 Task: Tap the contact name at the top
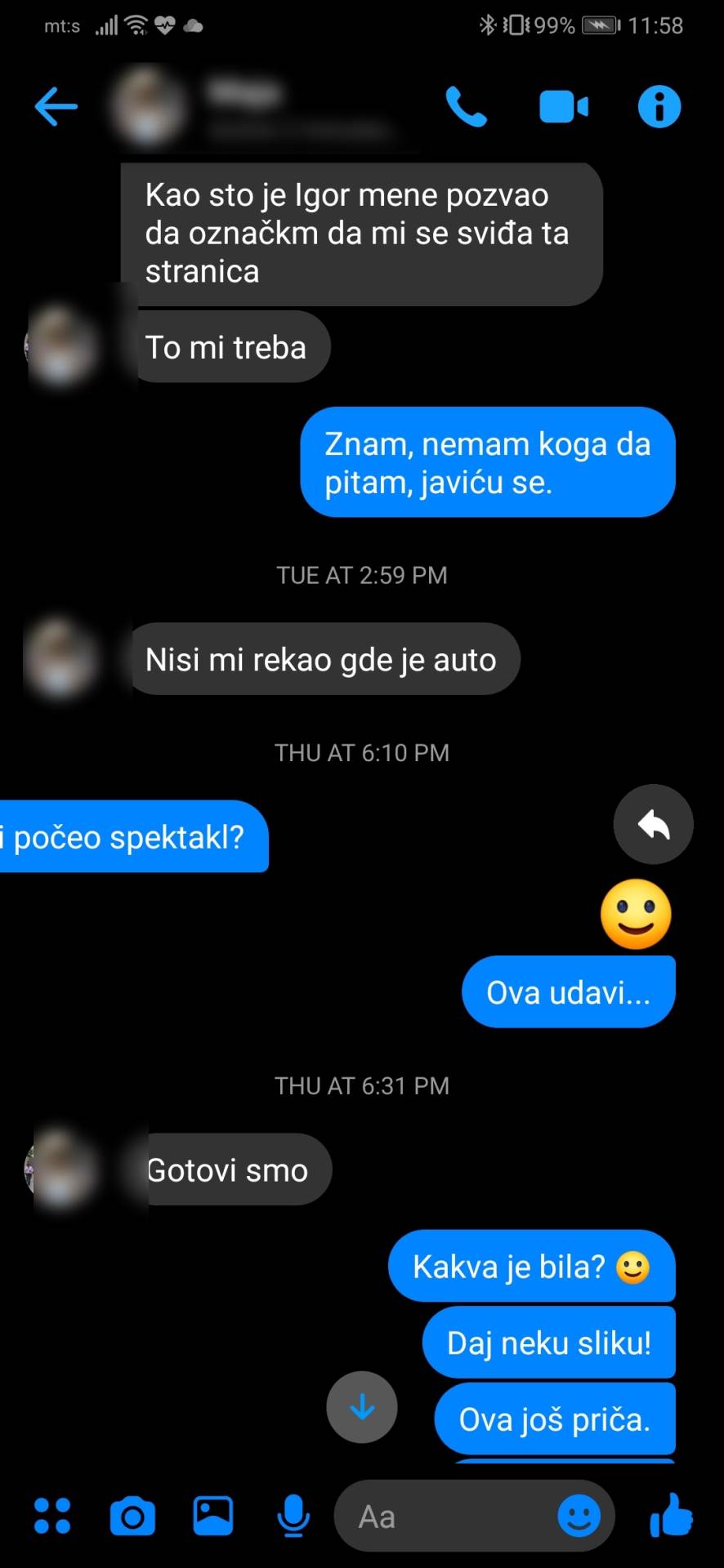point(245,91)
